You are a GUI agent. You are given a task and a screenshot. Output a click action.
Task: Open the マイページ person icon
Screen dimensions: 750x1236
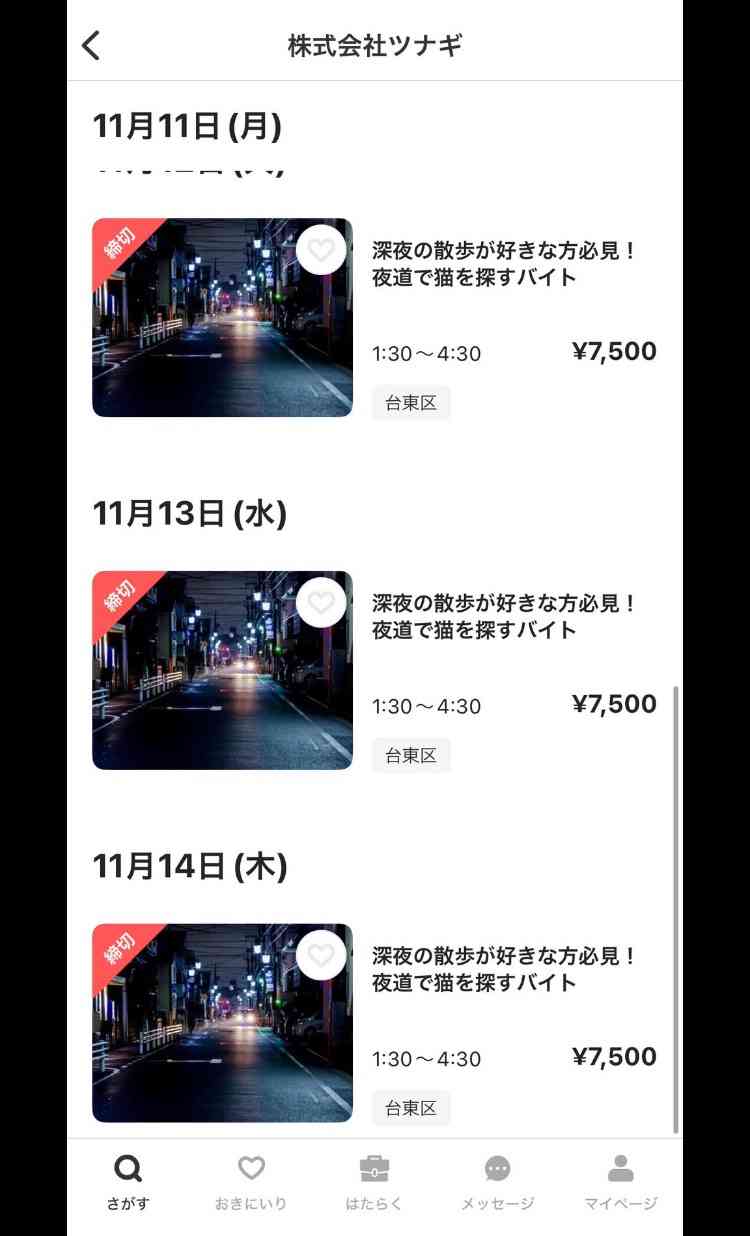click(619, 1166)
